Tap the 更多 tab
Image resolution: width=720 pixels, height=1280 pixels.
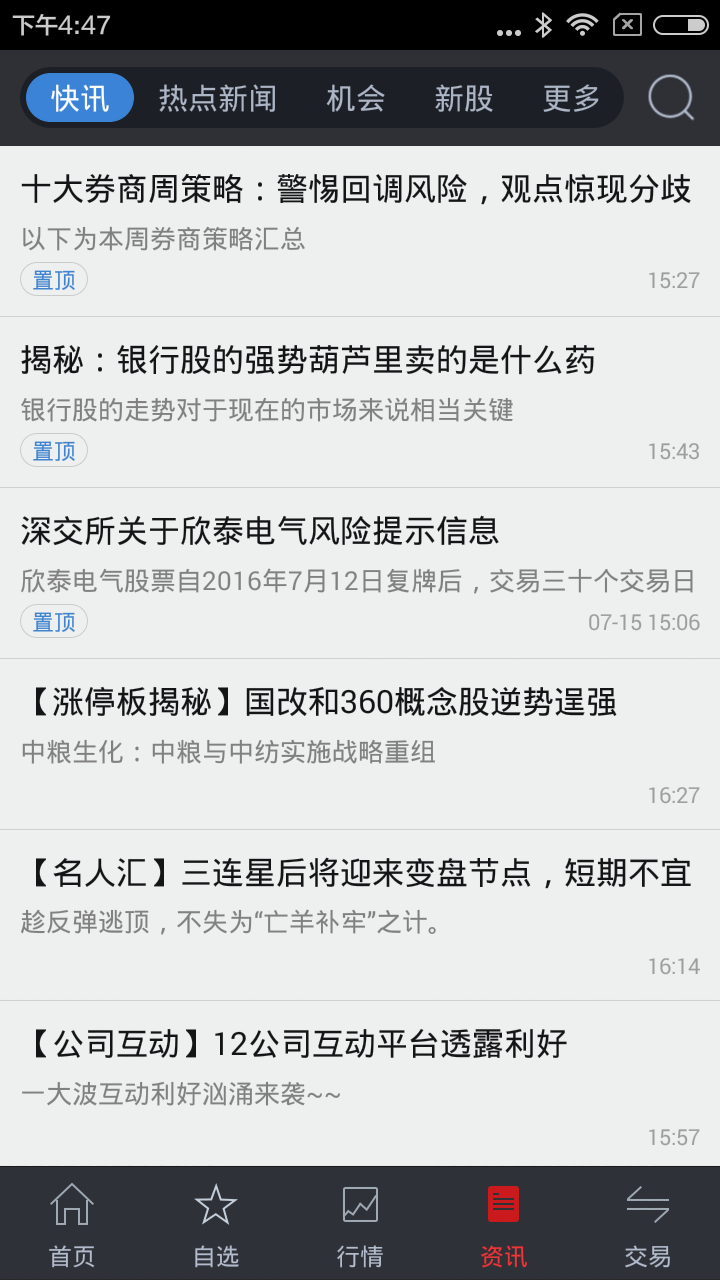[571, 98]
